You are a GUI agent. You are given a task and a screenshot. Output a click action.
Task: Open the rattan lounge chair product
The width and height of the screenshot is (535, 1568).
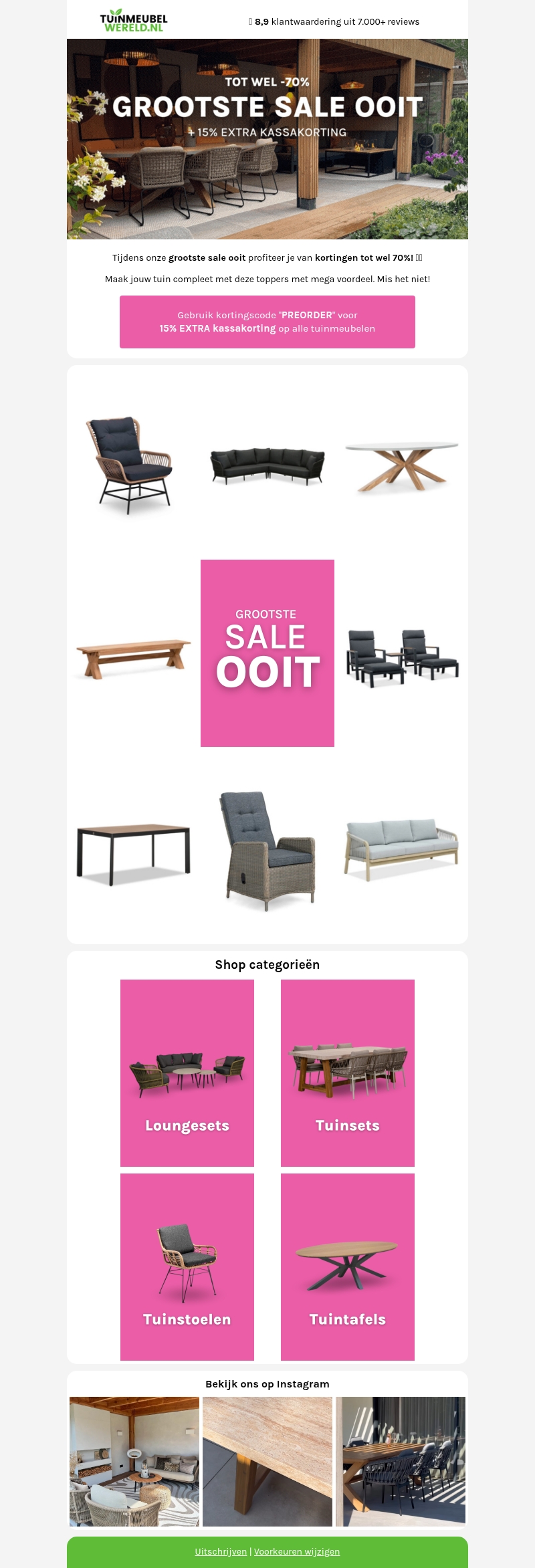tap(133, 465)
